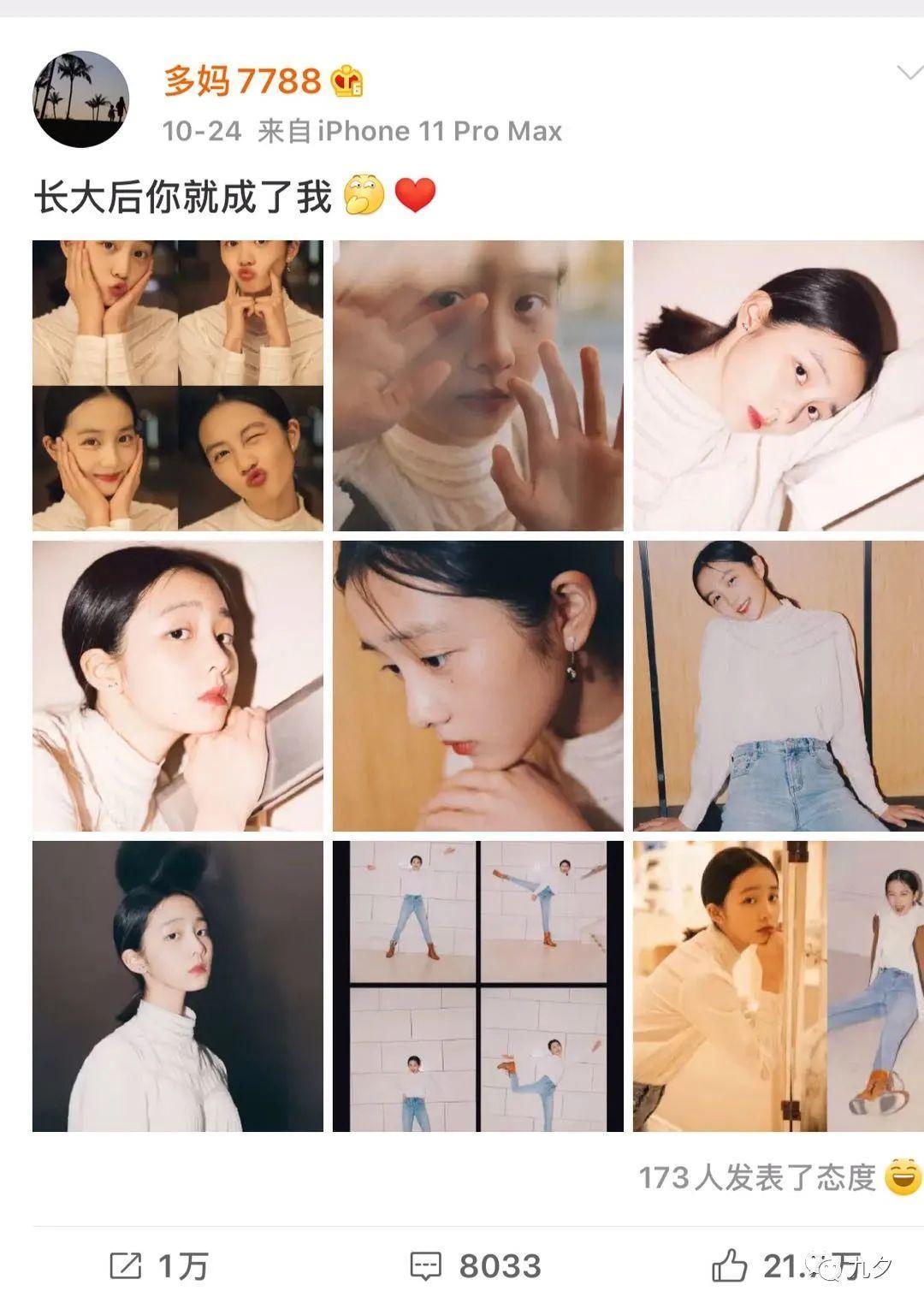Open the four-selfie collage photo
The height and width of the screenshot is (1309, 924).
(x=178, y=386)
